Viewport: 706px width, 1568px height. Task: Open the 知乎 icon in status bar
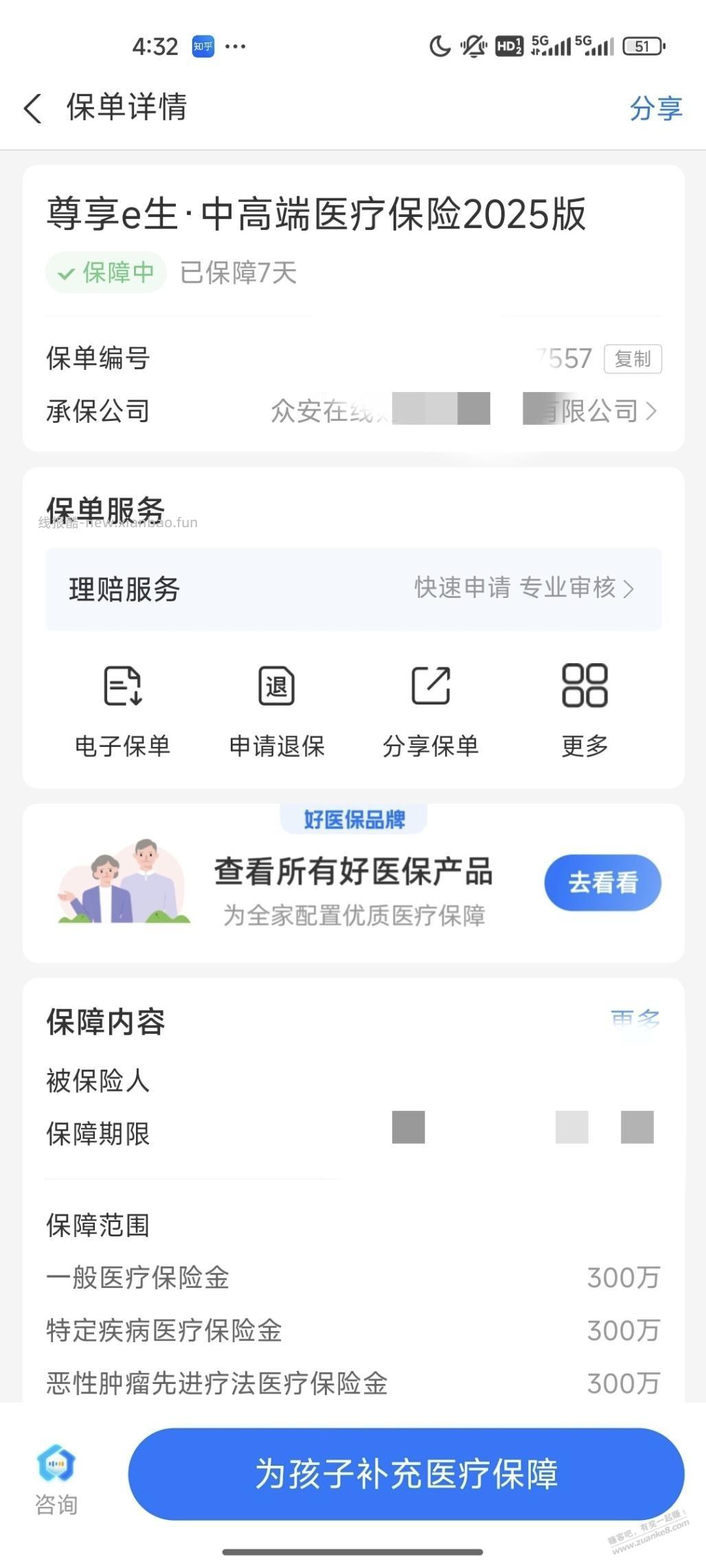coord(201,46)
